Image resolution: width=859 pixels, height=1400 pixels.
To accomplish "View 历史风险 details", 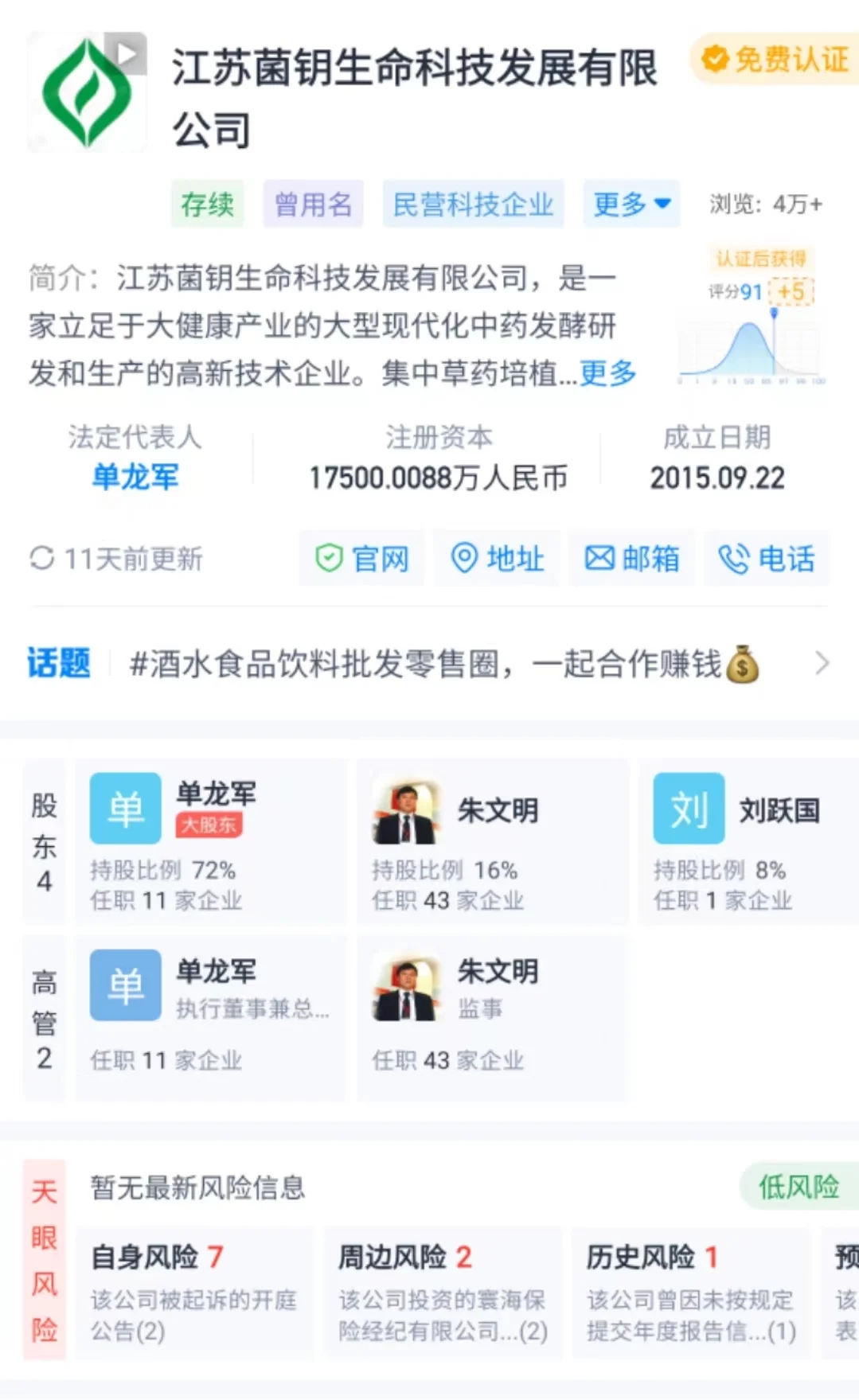I will [691, 1292].
